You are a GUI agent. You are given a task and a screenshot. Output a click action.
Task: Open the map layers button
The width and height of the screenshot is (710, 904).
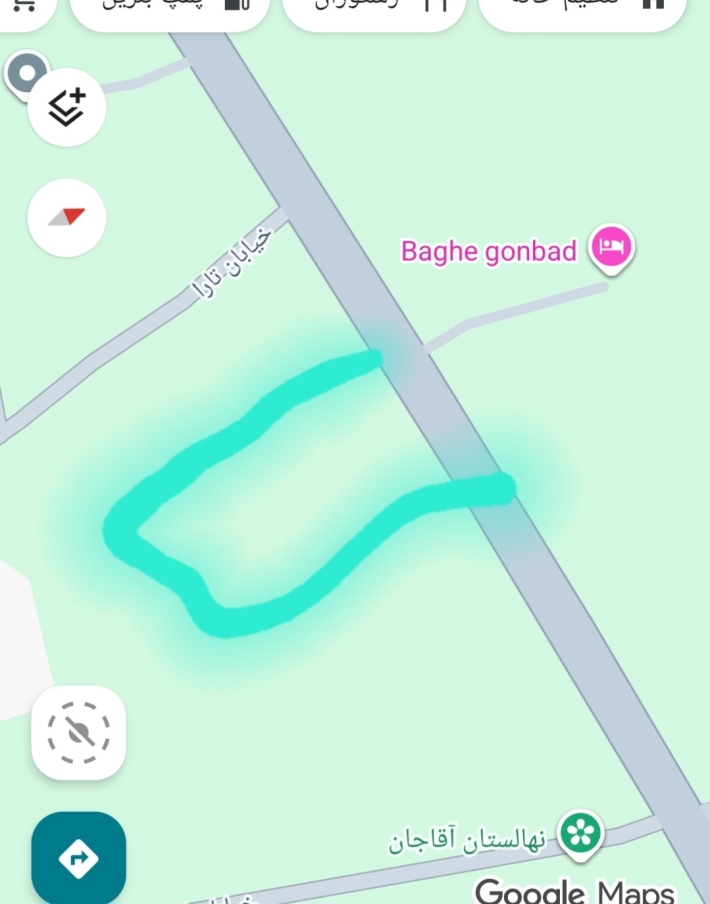pyautogui.click(x=67, y=107)
